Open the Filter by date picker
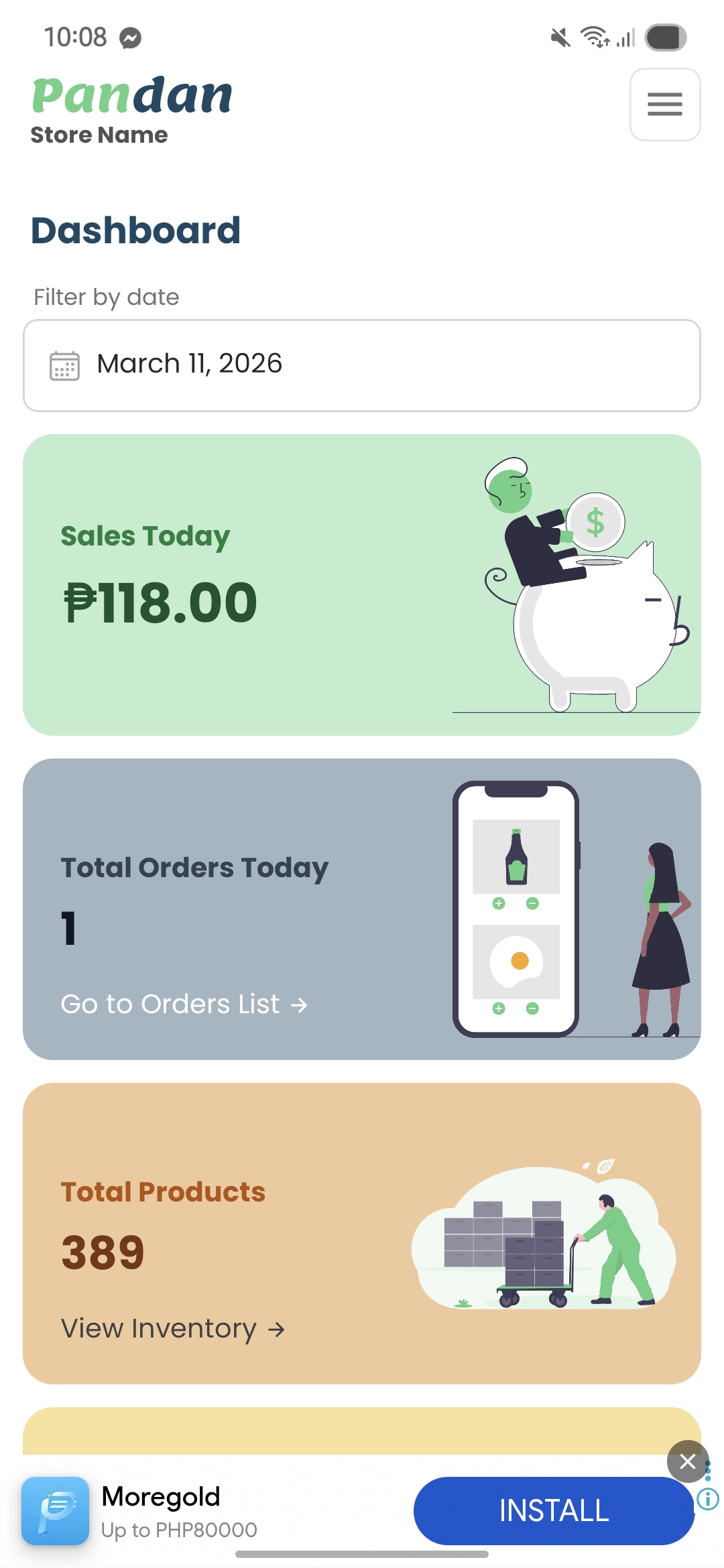This screenshot has height=1568, width=724. click(362, 365)
